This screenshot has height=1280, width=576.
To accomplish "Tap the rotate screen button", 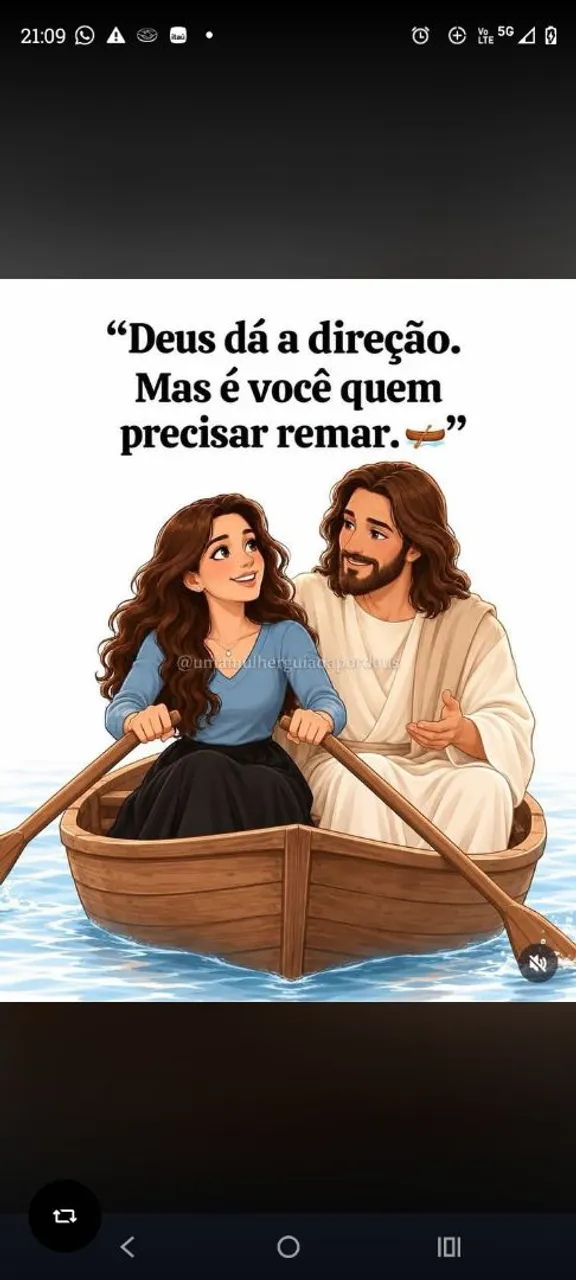I will point(65,1216).
